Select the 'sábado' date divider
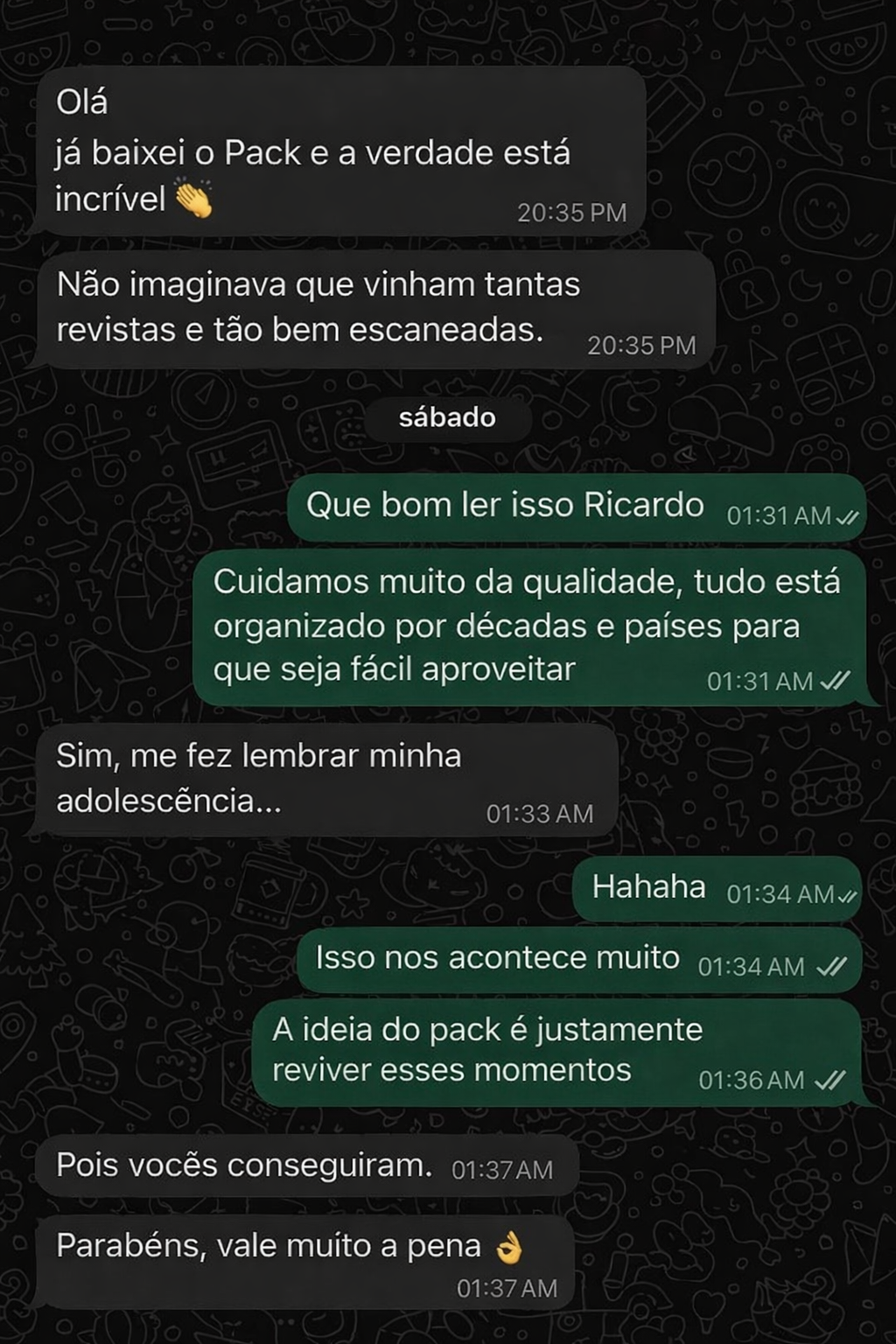Screen dimensions: 896x1344 click(448, 418)
